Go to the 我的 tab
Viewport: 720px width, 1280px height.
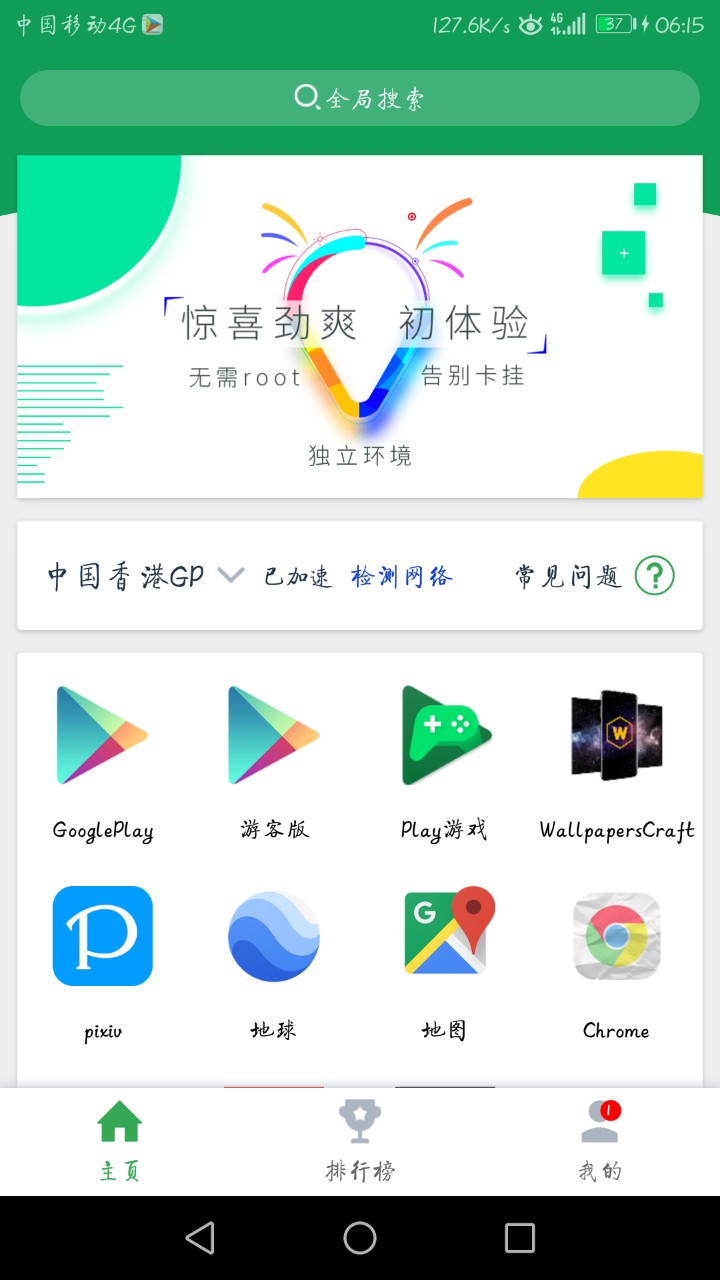click(600, 1141)
